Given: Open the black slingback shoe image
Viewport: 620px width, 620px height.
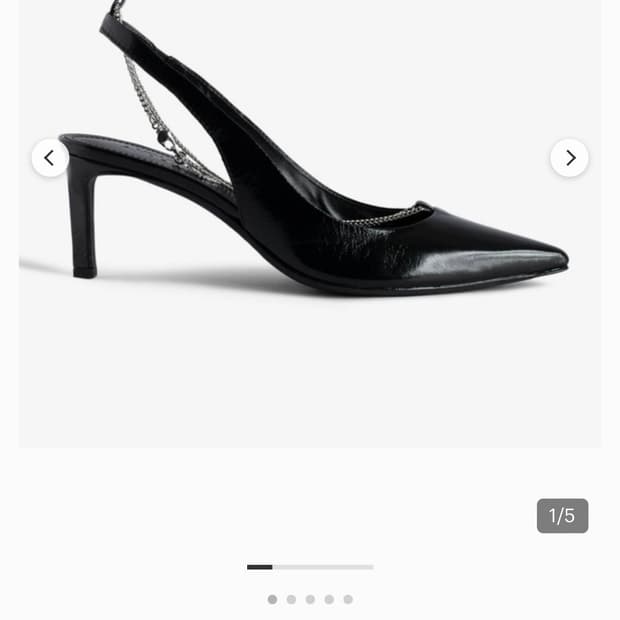Looking at the screenshot, I should click(x=310, y=200).
